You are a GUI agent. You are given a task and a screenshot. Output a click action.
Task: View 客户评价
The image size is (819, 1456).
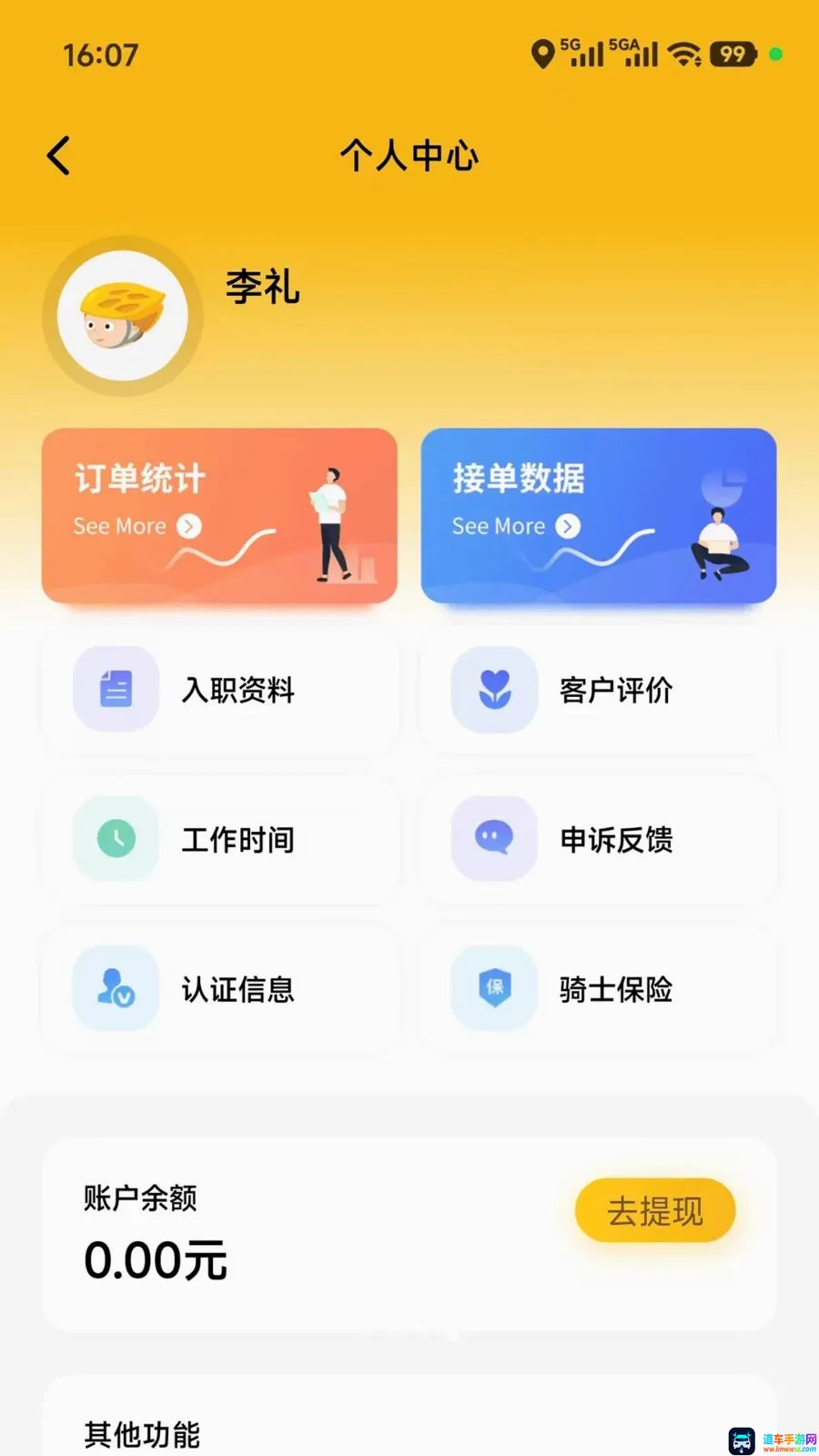599,690
